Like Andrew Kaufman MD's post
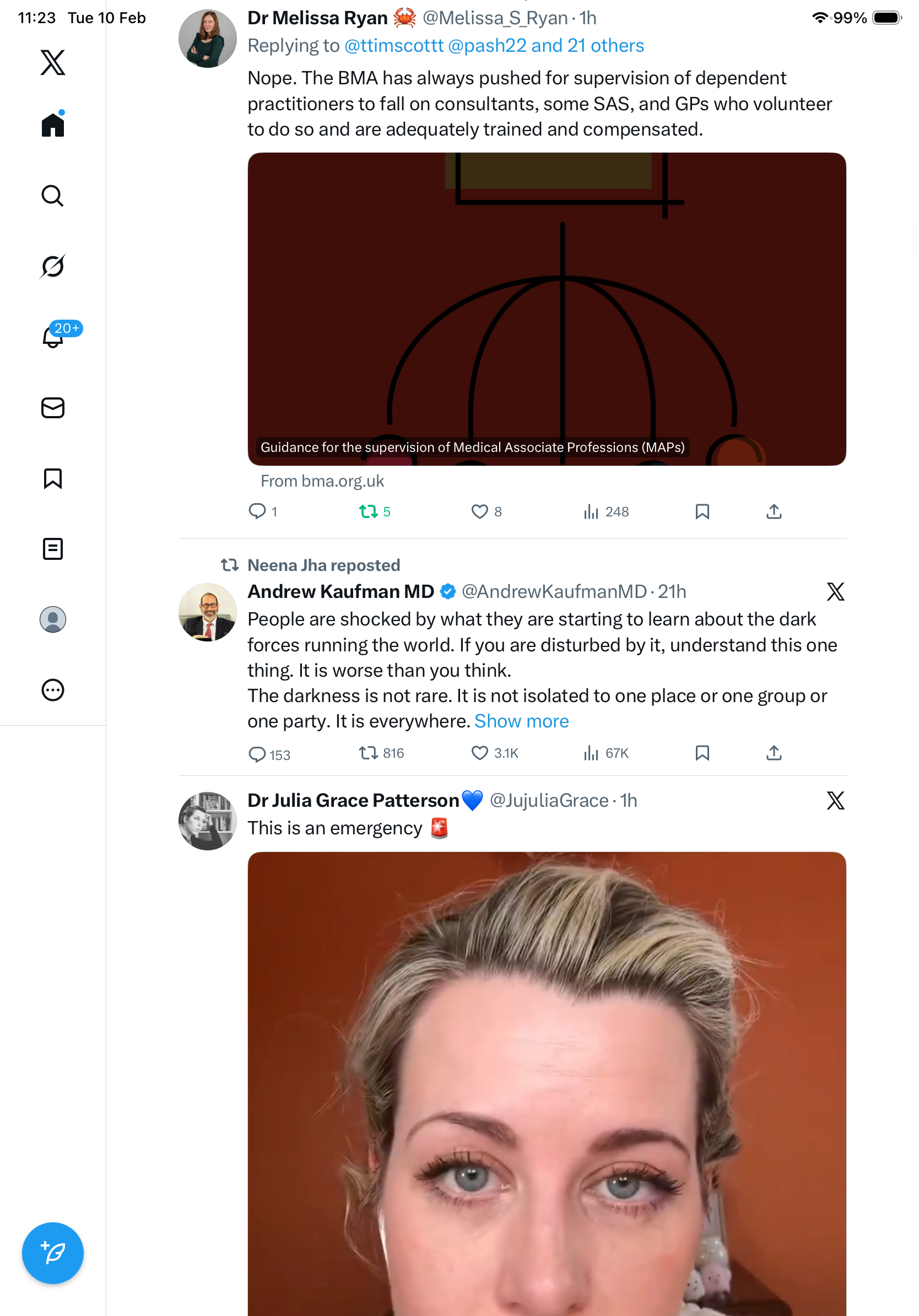Screen dimensions: 919x1316 479,753
